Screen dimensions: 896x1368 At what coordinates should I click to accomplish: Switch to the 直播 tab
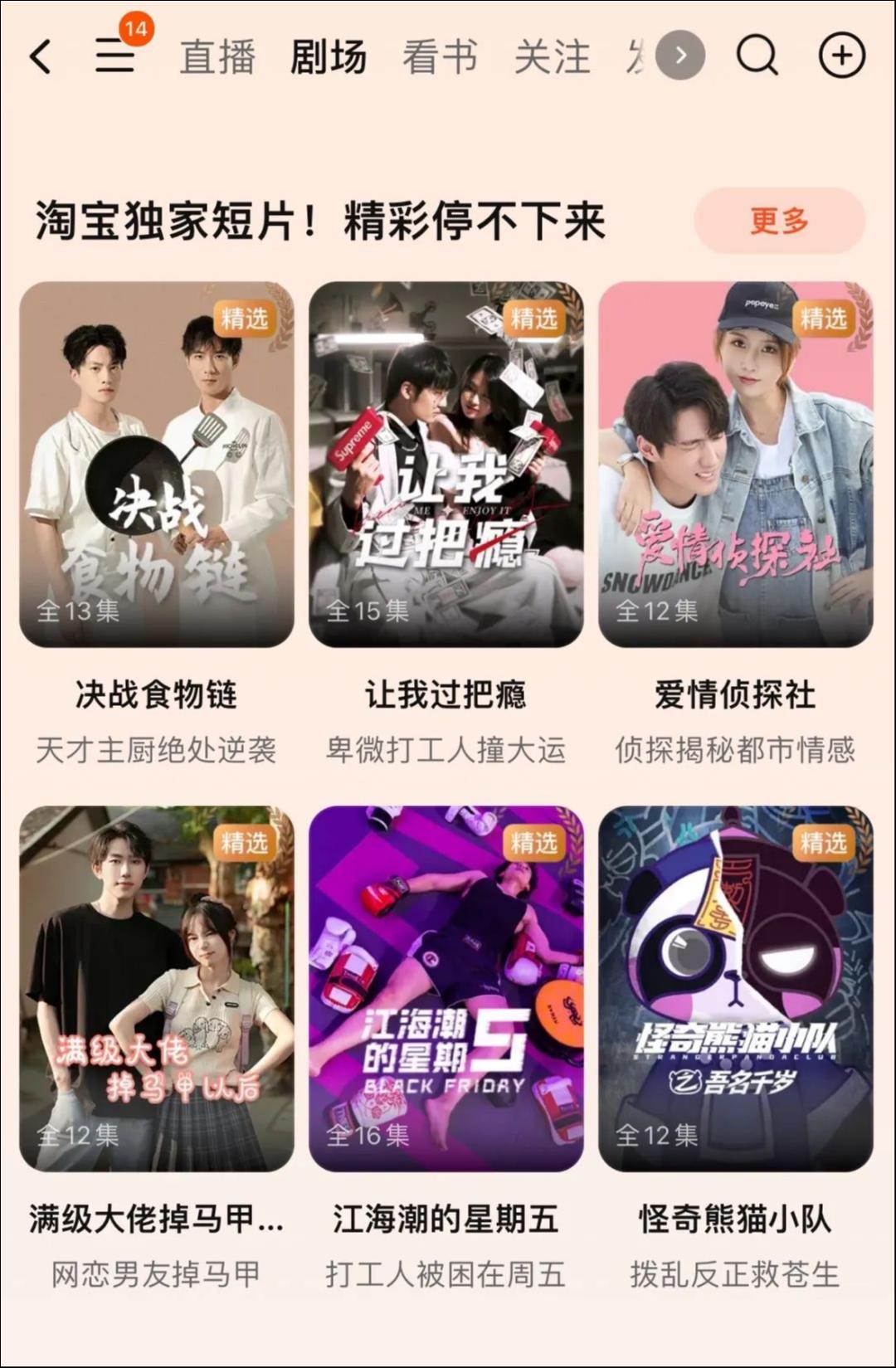(x=217, y=56)
